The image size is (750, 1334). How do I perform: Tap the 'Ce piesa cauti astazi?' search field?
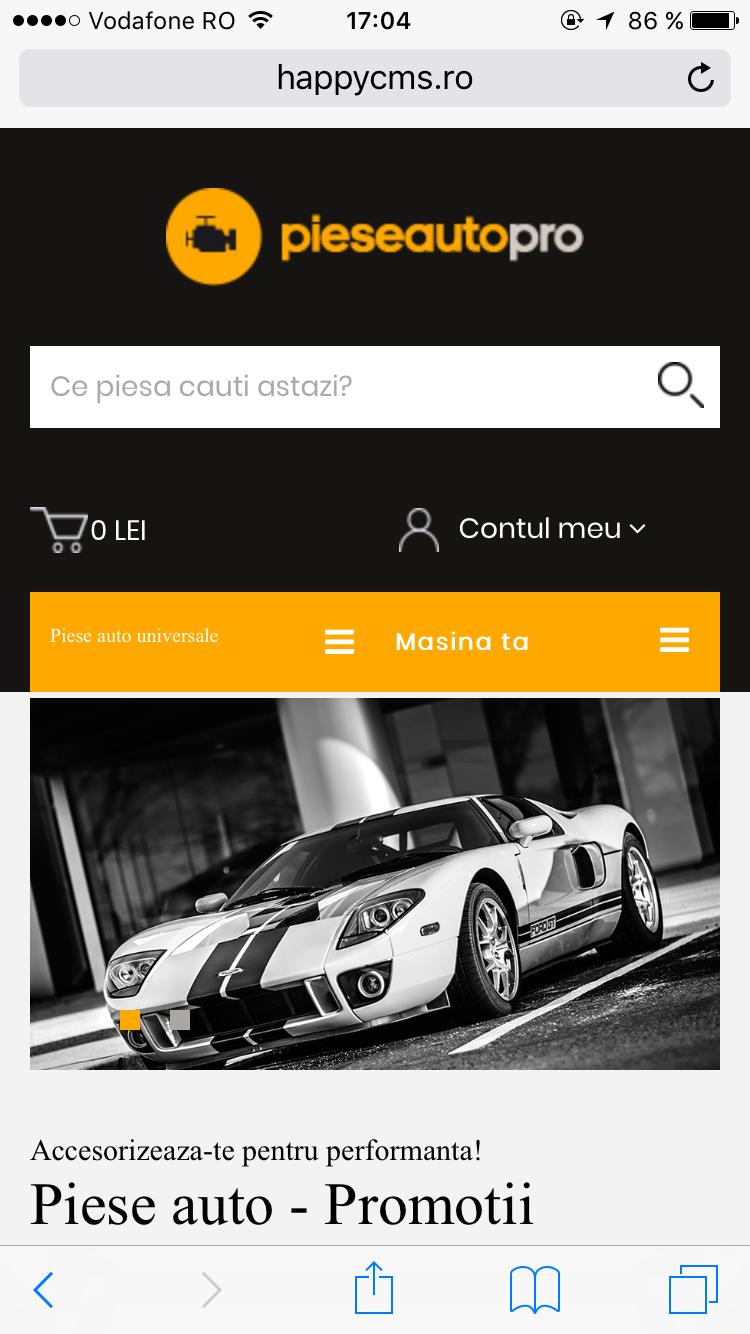[340, 387]
